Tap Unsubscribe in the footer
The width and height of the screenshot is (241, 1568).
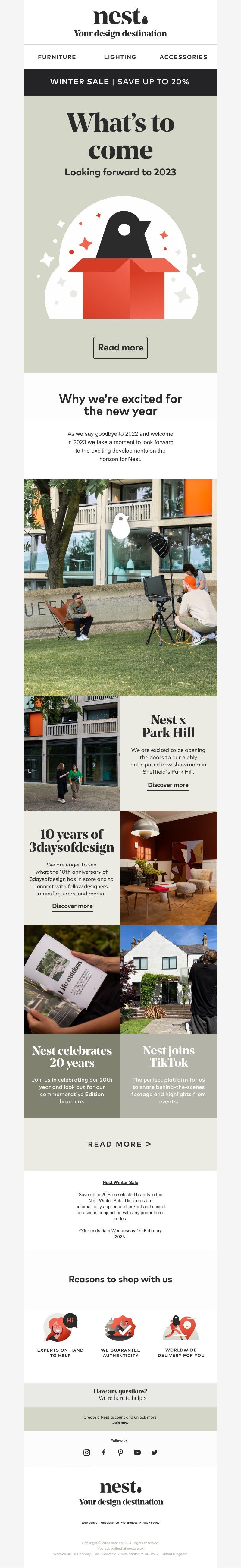point(110,1522)
